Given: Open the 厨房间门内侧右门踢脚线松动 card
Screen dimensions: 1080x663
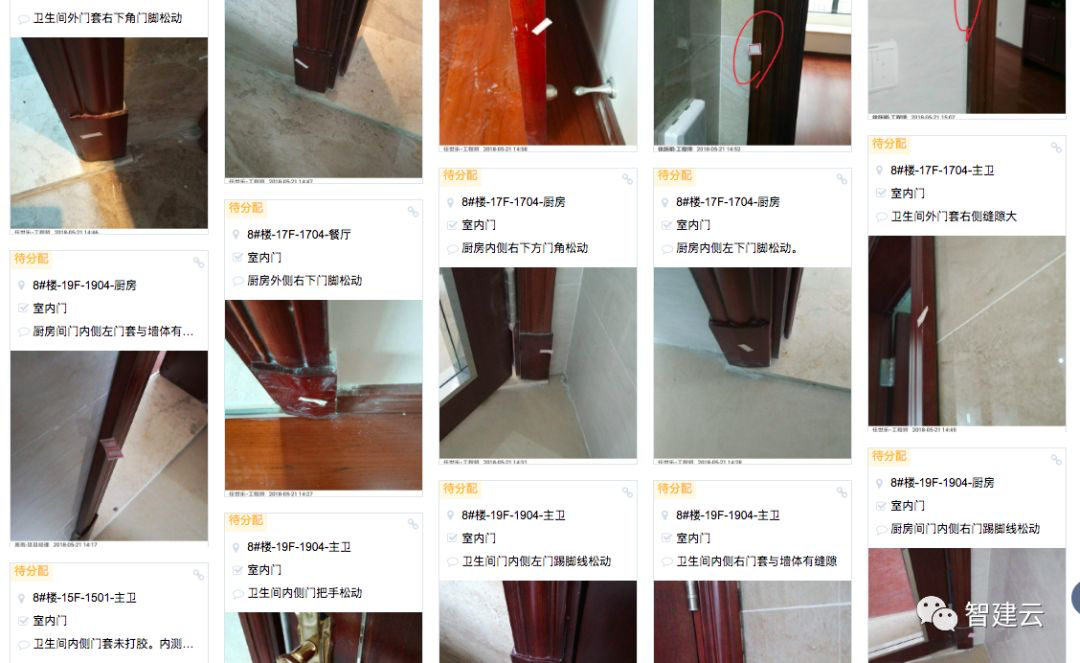Looking at the screenshot, I should pyautogui.click(x=965, y=528).
